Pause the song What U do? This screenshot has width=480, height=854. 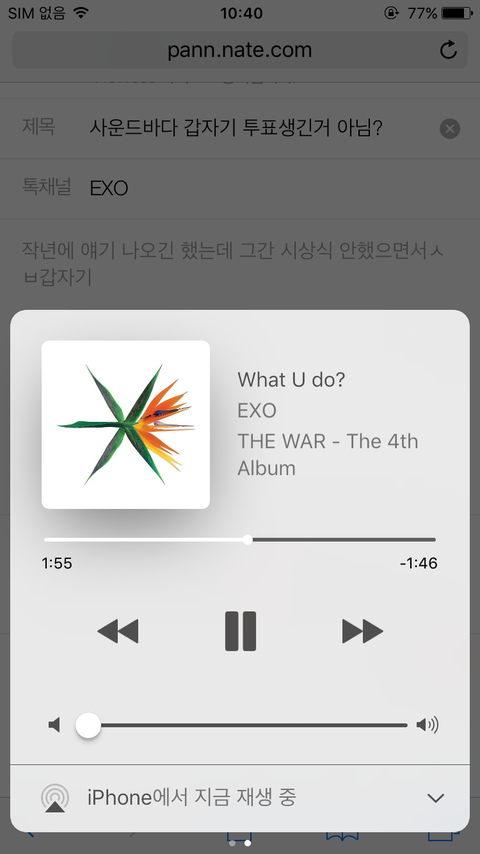click(x=240, y=631)
